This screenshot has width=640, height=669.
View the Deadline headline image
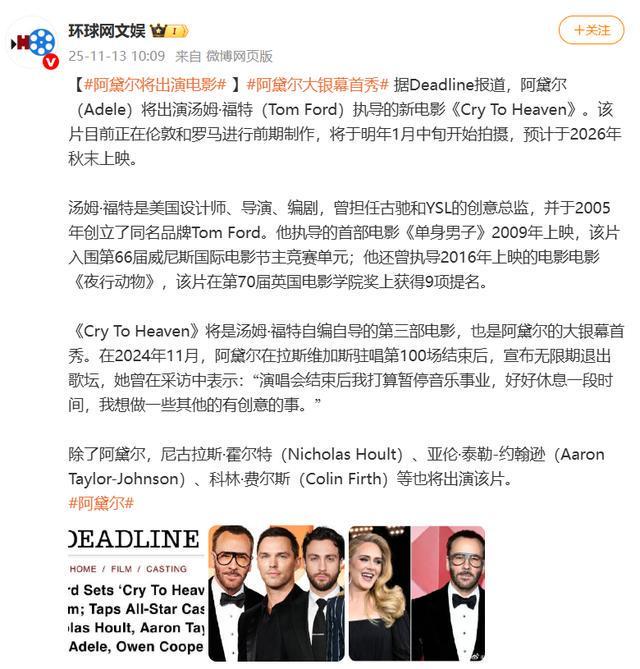coord(136,593)
